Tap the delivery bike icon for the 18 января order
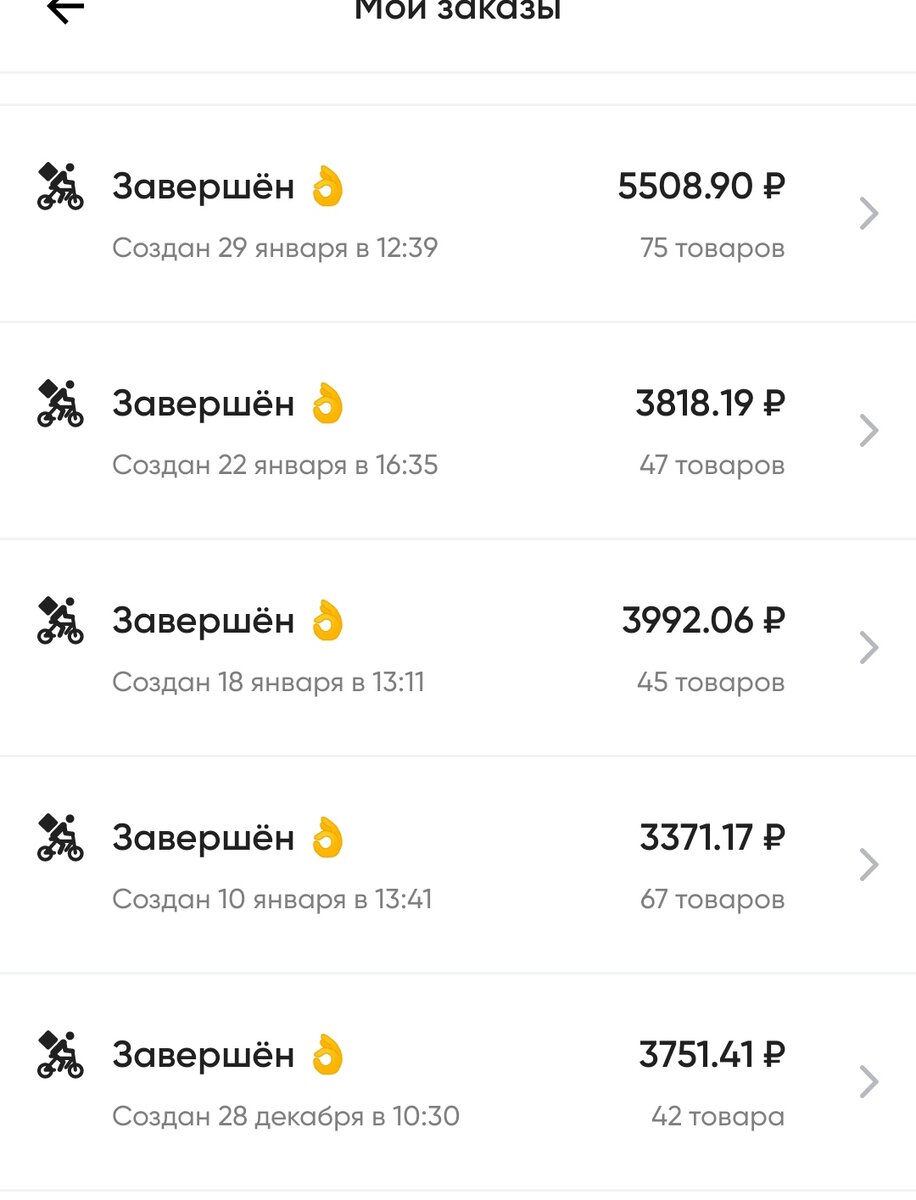916x1200 pixels. point(60,621)
